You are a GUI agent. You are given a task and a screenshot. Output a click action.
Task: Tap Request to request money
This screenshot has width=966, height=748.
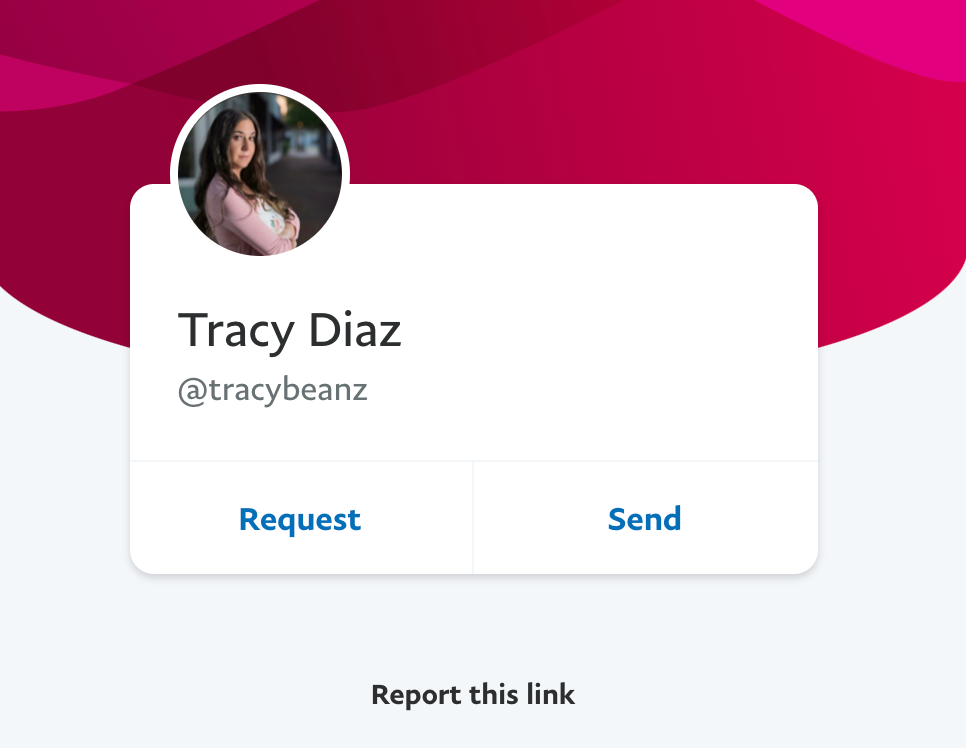[x=300, y=519]
